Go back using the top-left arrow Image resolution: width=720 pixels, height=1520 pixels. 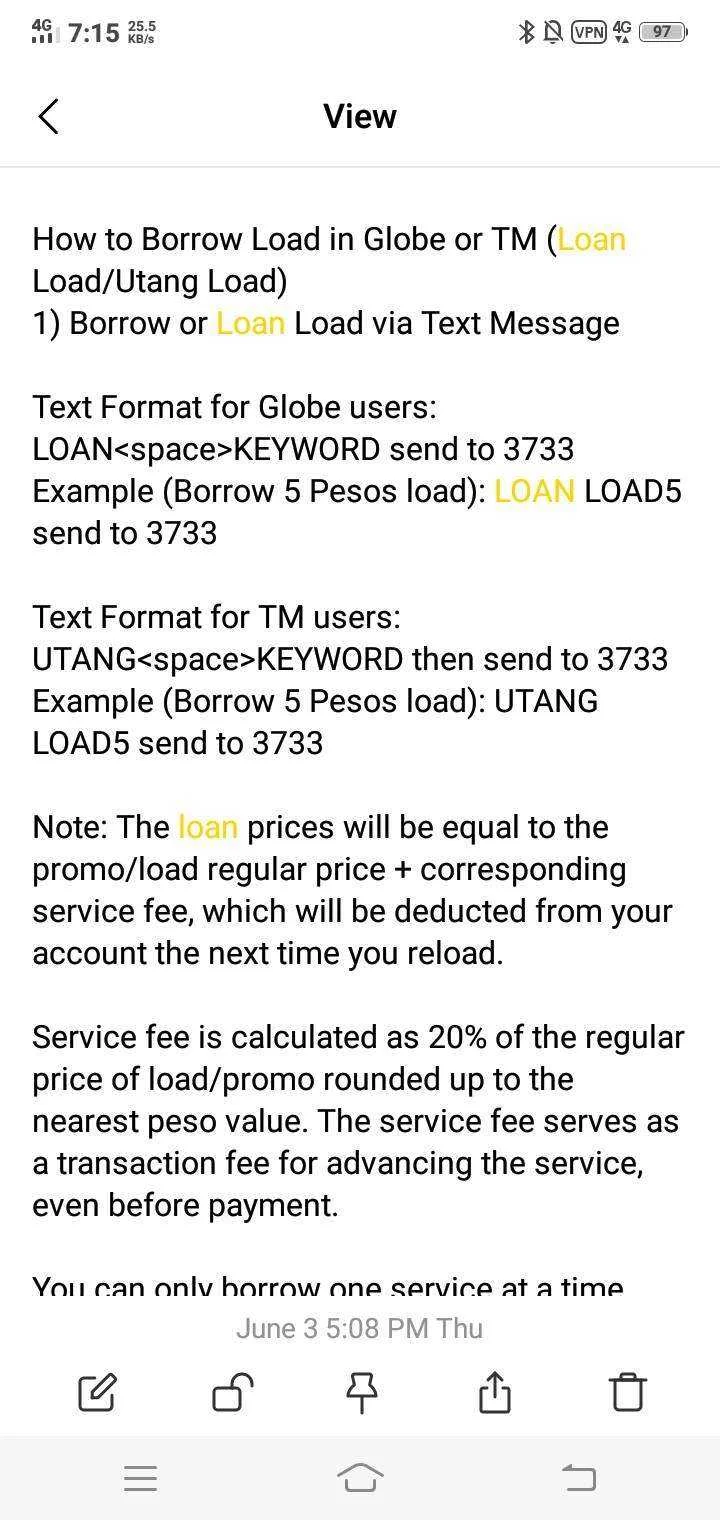pyautogui.click(x=48, y=116)
